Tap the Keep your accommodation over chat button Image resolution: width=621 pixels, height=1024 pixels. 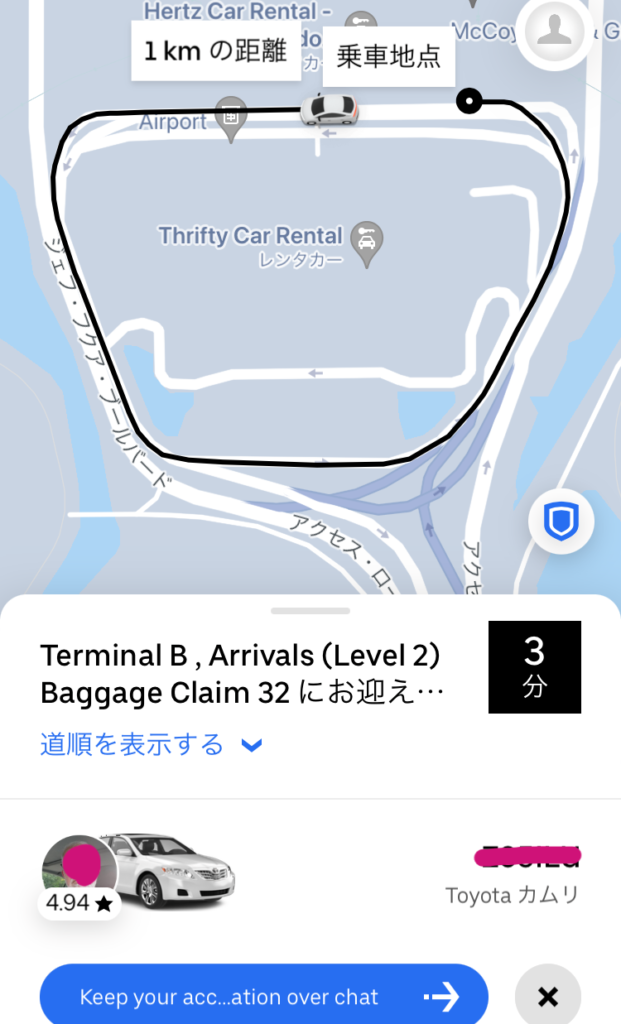coord(264,996)
